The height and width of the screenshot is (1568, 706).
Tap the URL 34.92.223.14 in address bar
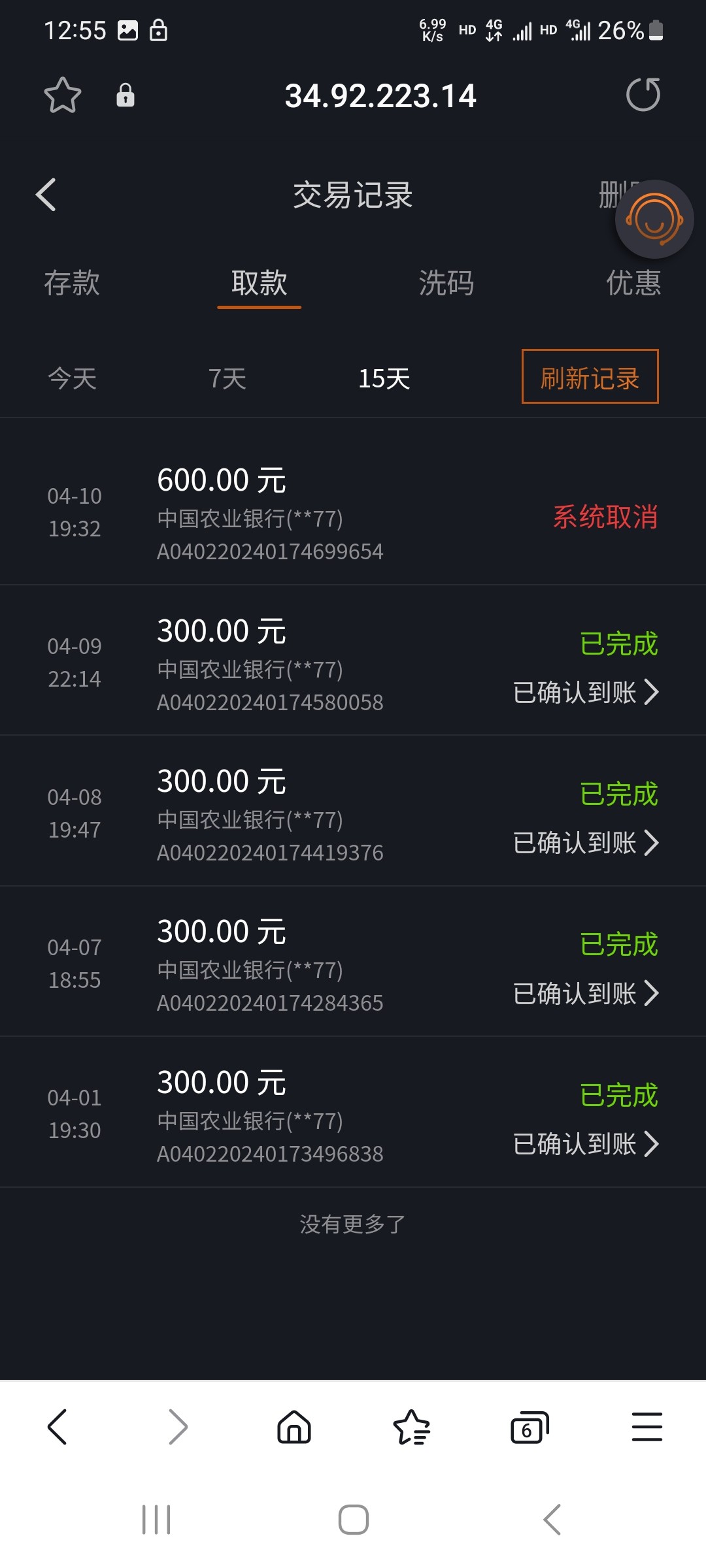coord(382,95)
